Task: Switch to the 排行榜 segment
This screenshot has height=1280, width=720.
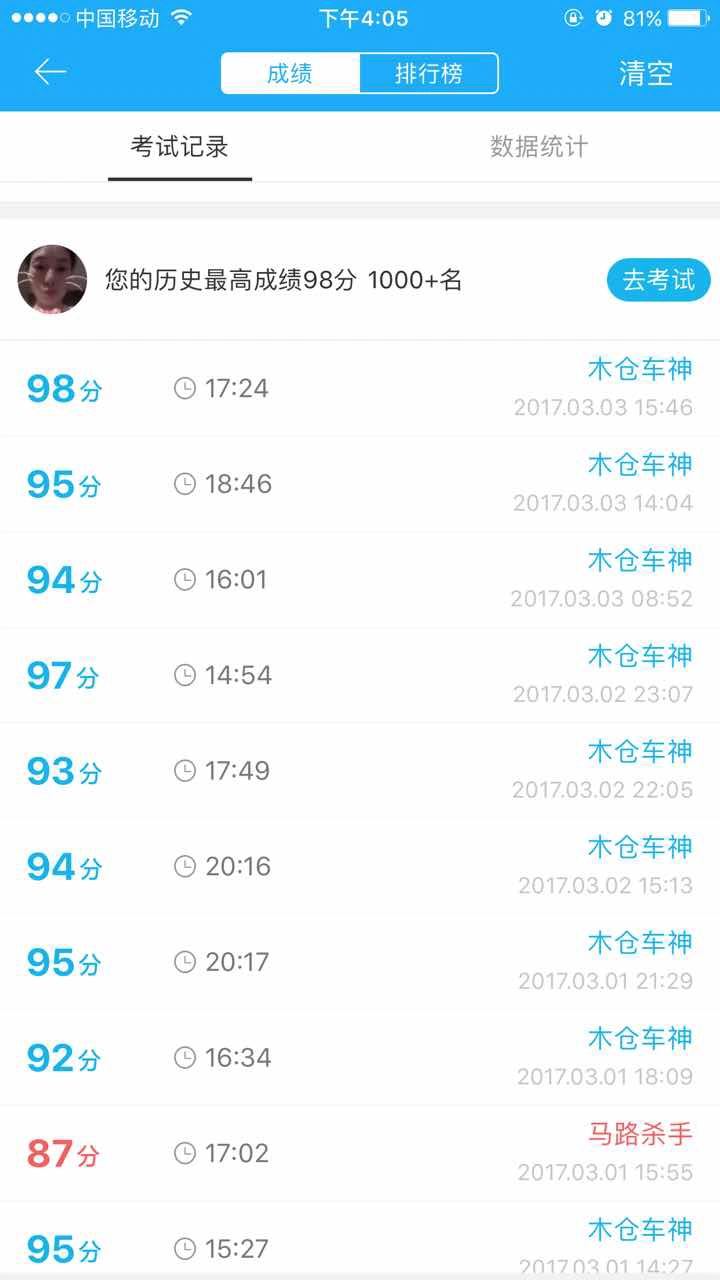Action: click(429, 73)
